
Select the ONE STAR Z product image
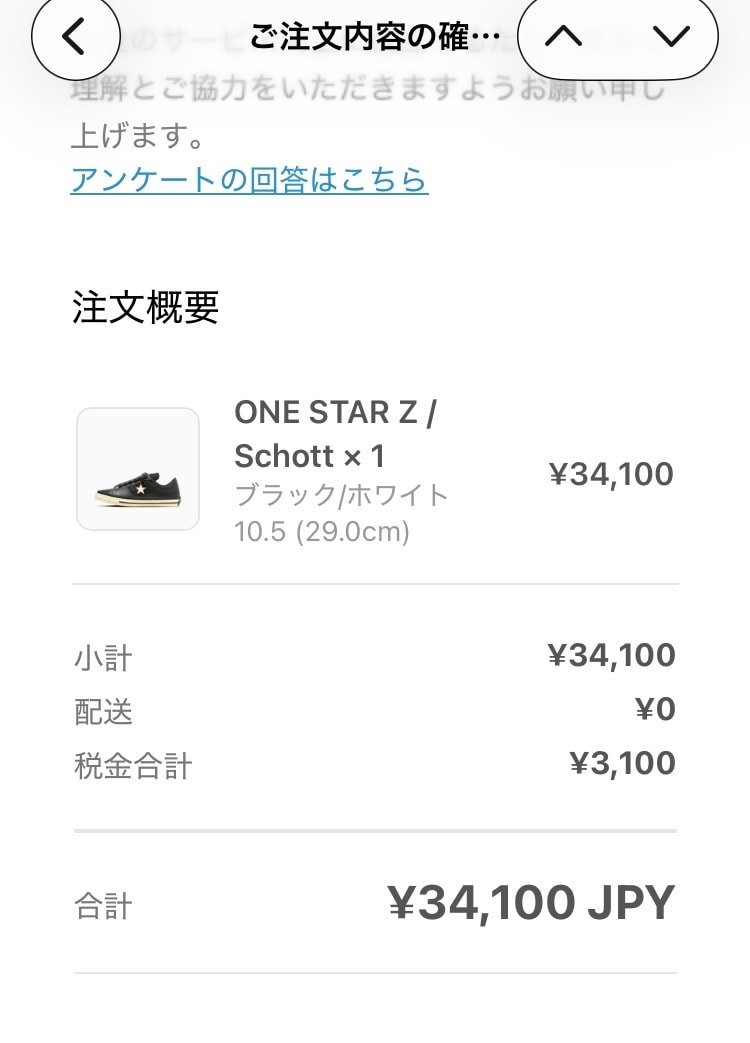point(137,468)
